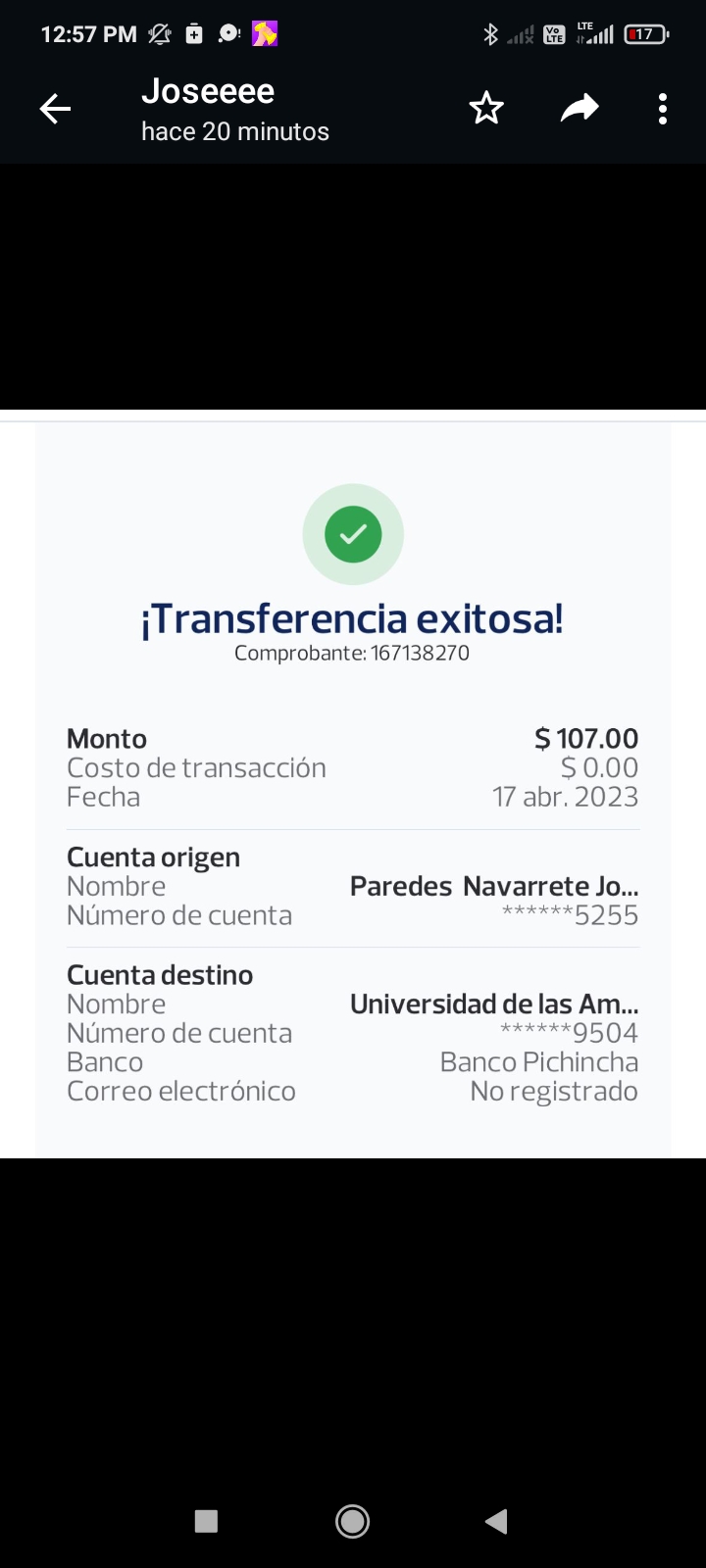Screen dimensions: 706x1568
Task: Tap the system home button
Action: pyautogui.click(x=353, y=1521)
